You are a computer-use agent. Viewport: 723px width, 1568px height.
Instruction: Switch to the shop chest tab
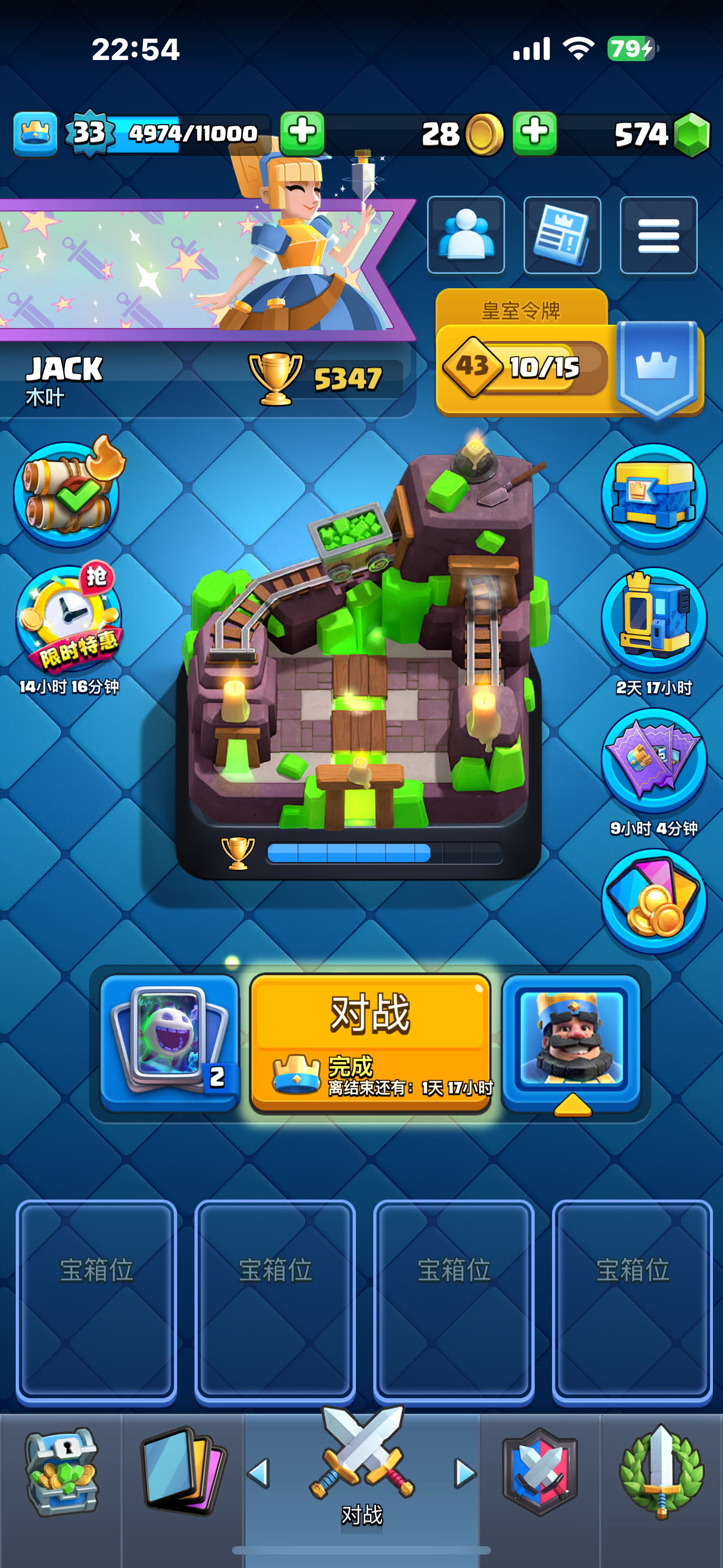coord(61,1472)
